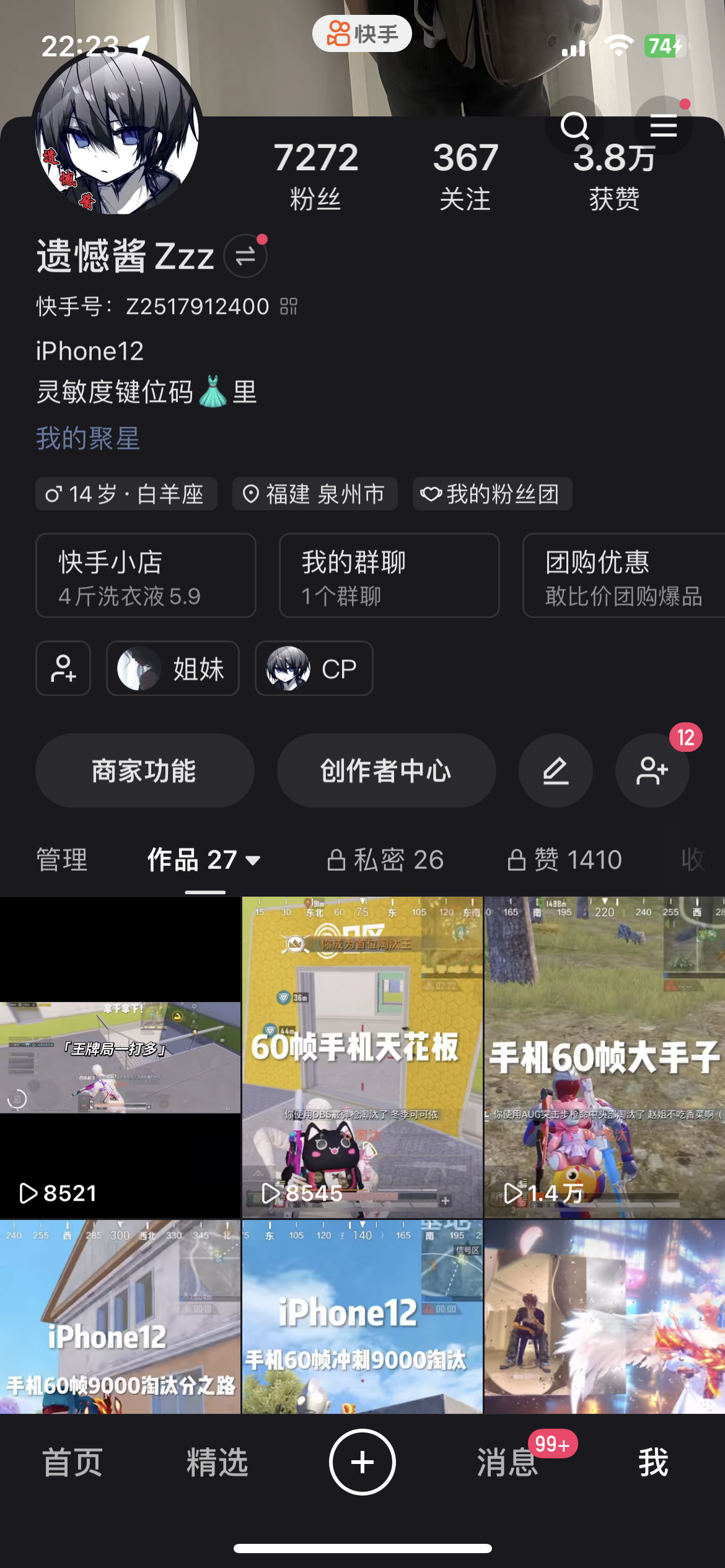Tap the account switch arrows beside the username
The height and width of the screenshot is (1568, 725).
click(x=244, y=255)
